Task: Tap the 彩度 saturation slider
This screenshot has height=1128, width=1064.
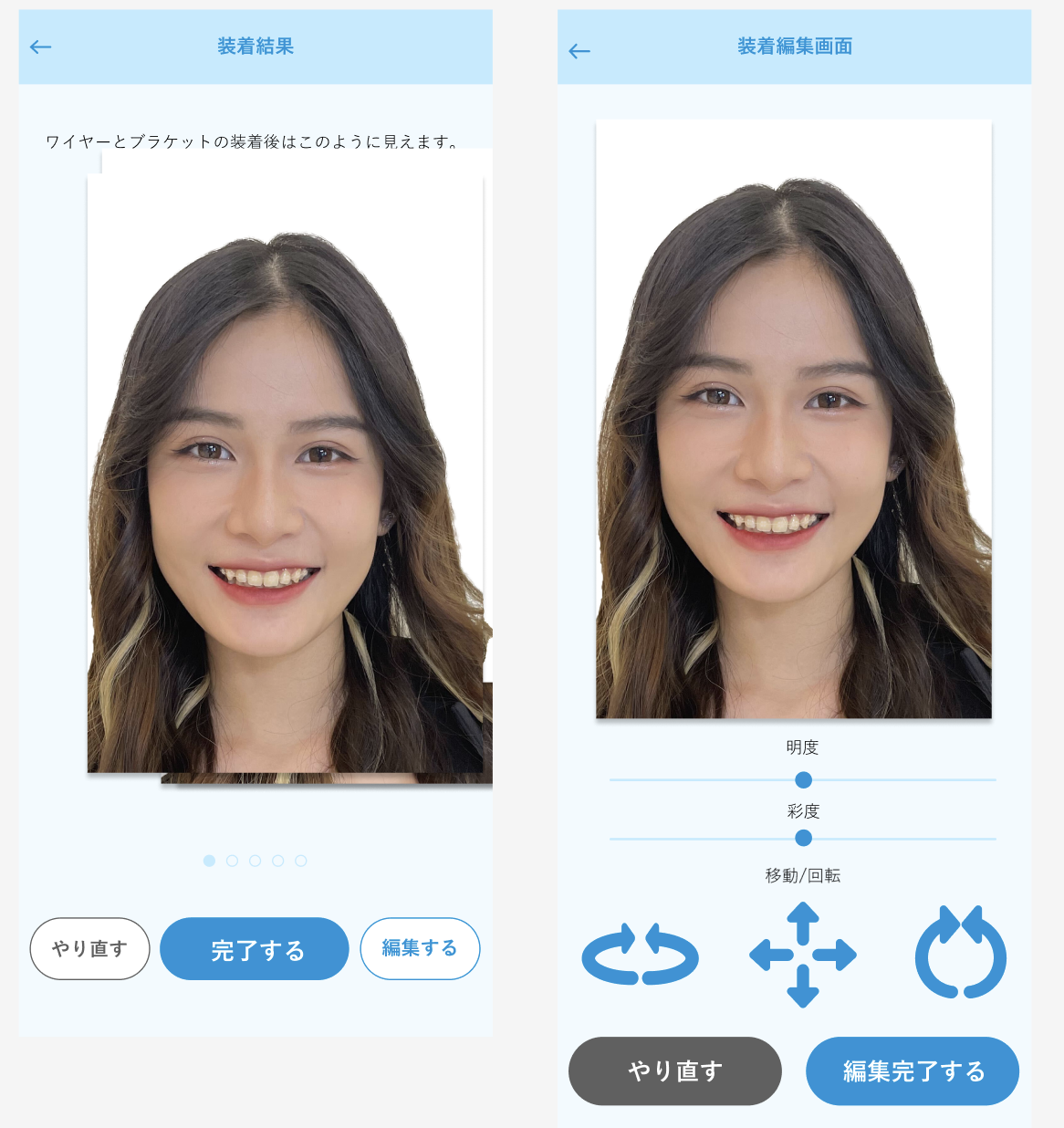Action: [x=803, y=838]
